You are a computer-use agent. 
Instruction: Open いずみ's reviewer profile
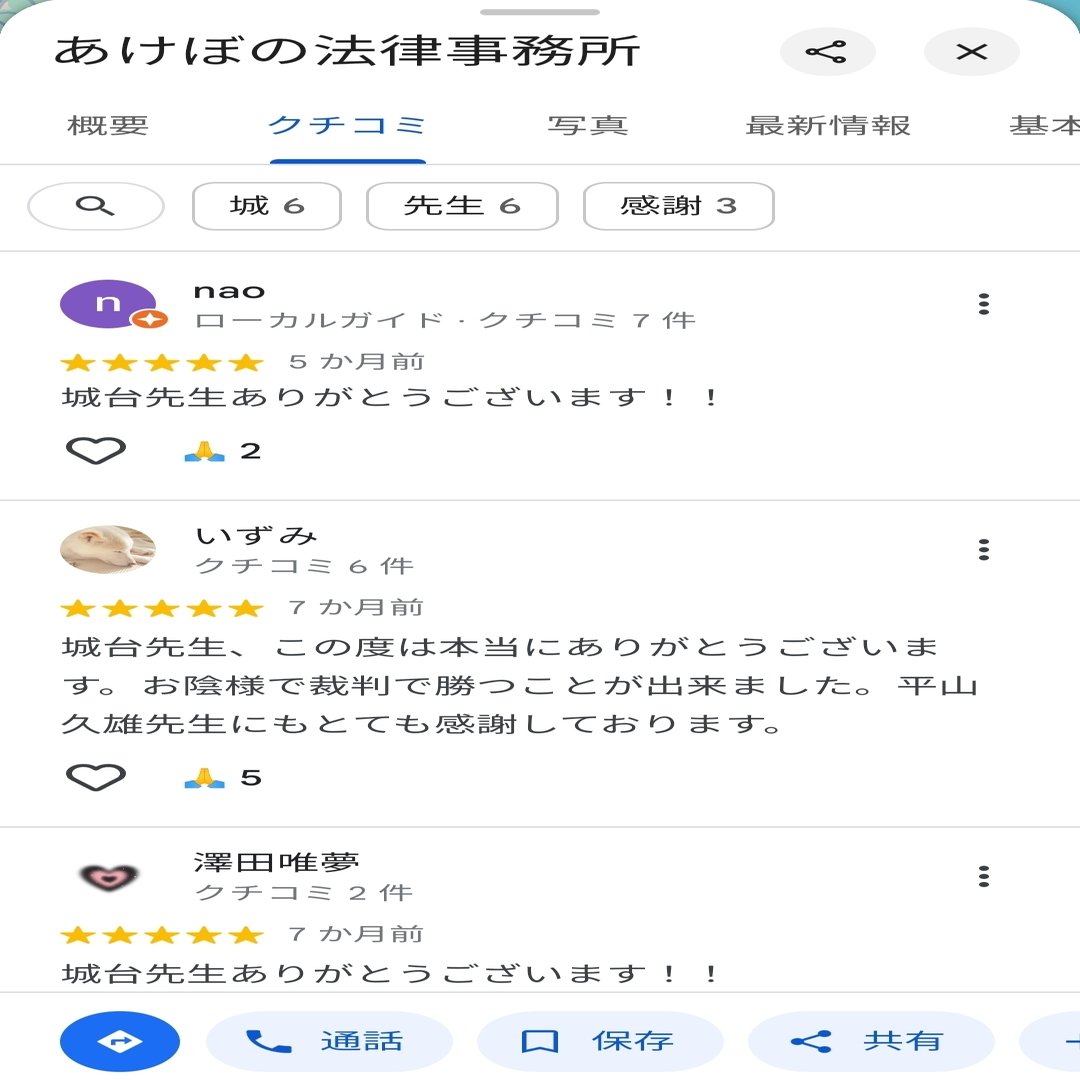point(108,549)
